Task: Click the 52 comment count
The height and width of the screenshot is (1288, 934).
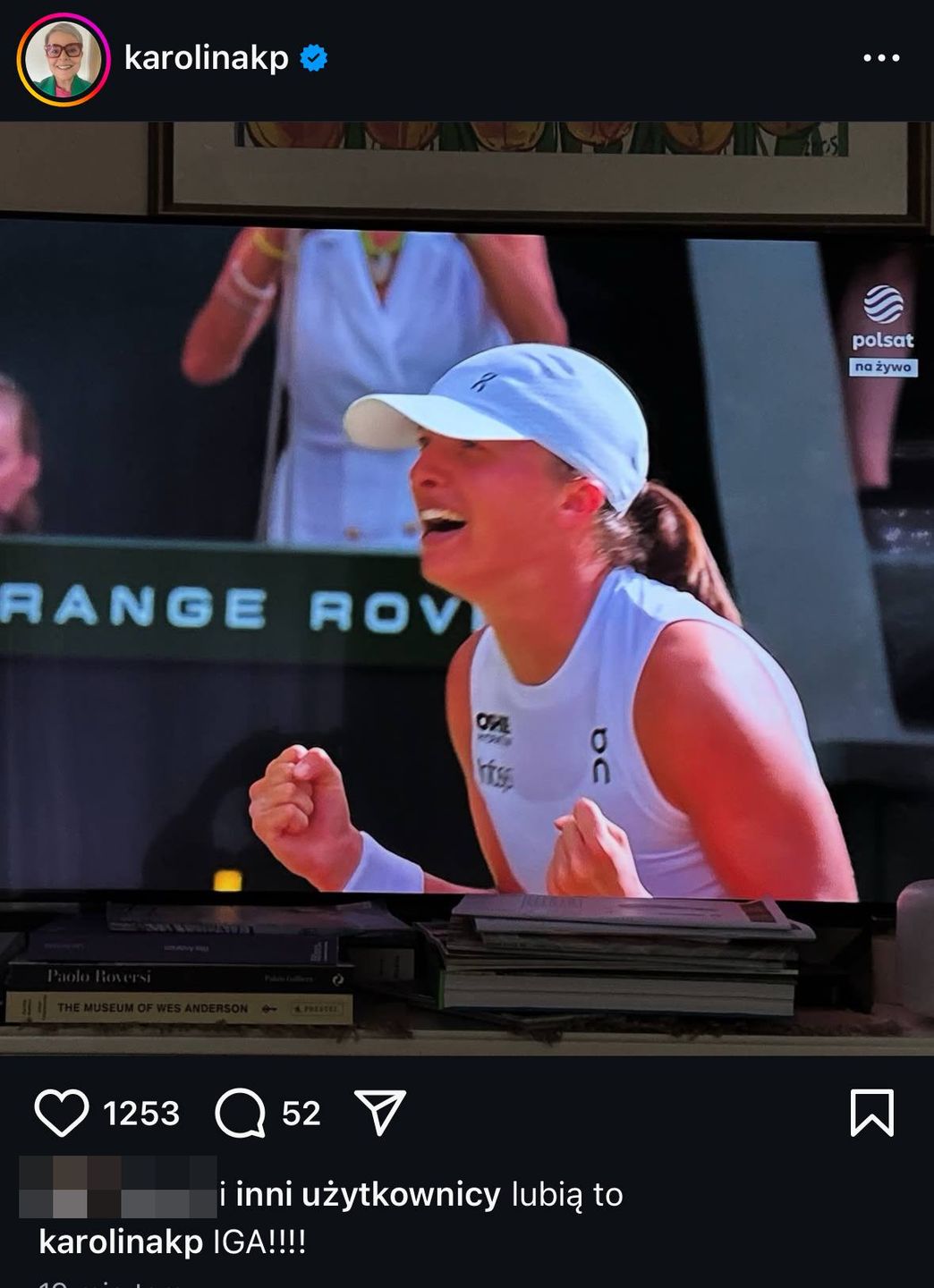Action: [301, 1113]
